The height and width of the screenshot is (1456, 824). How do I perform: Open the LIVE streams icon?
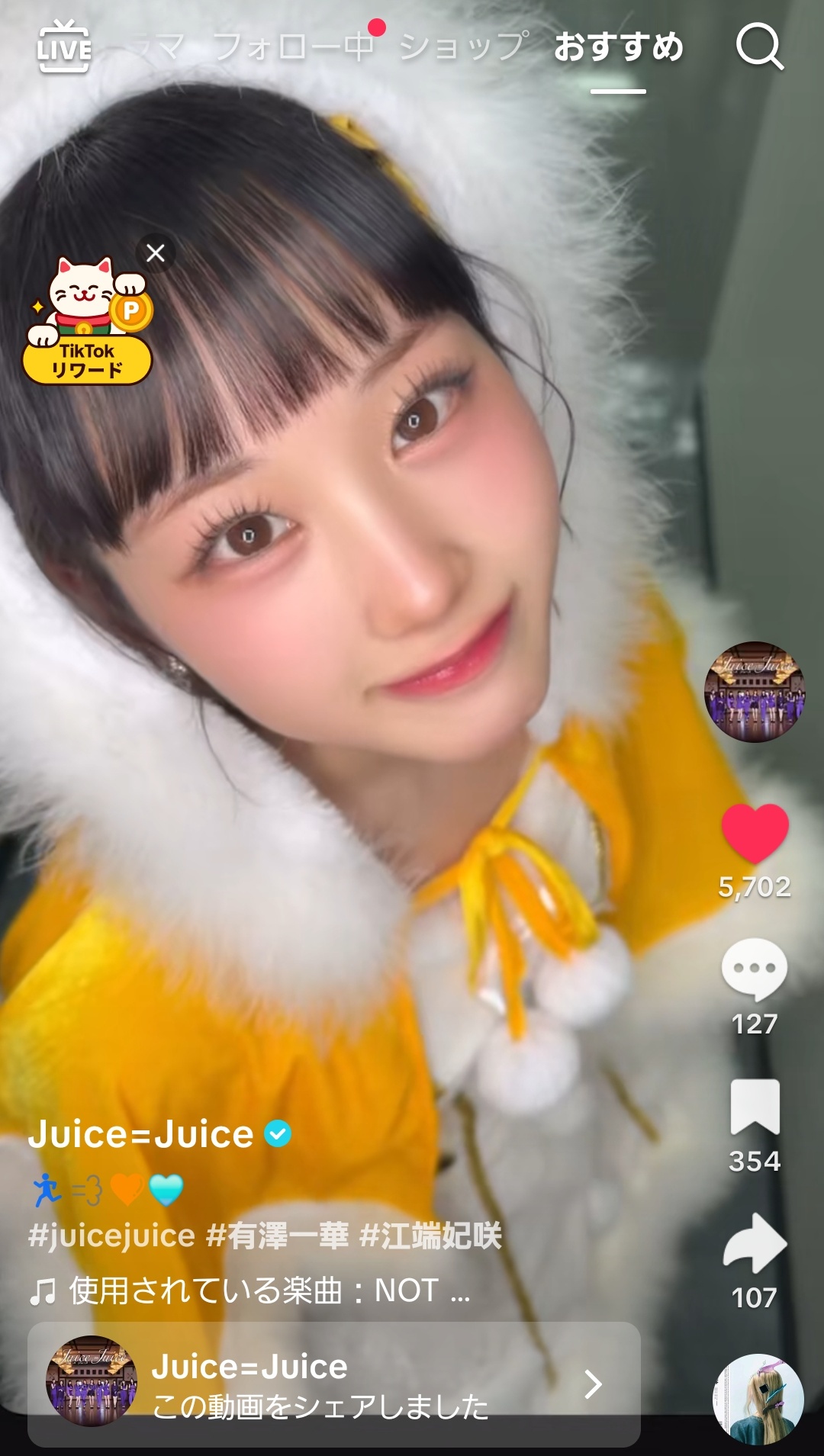click(x=64, y=48)
